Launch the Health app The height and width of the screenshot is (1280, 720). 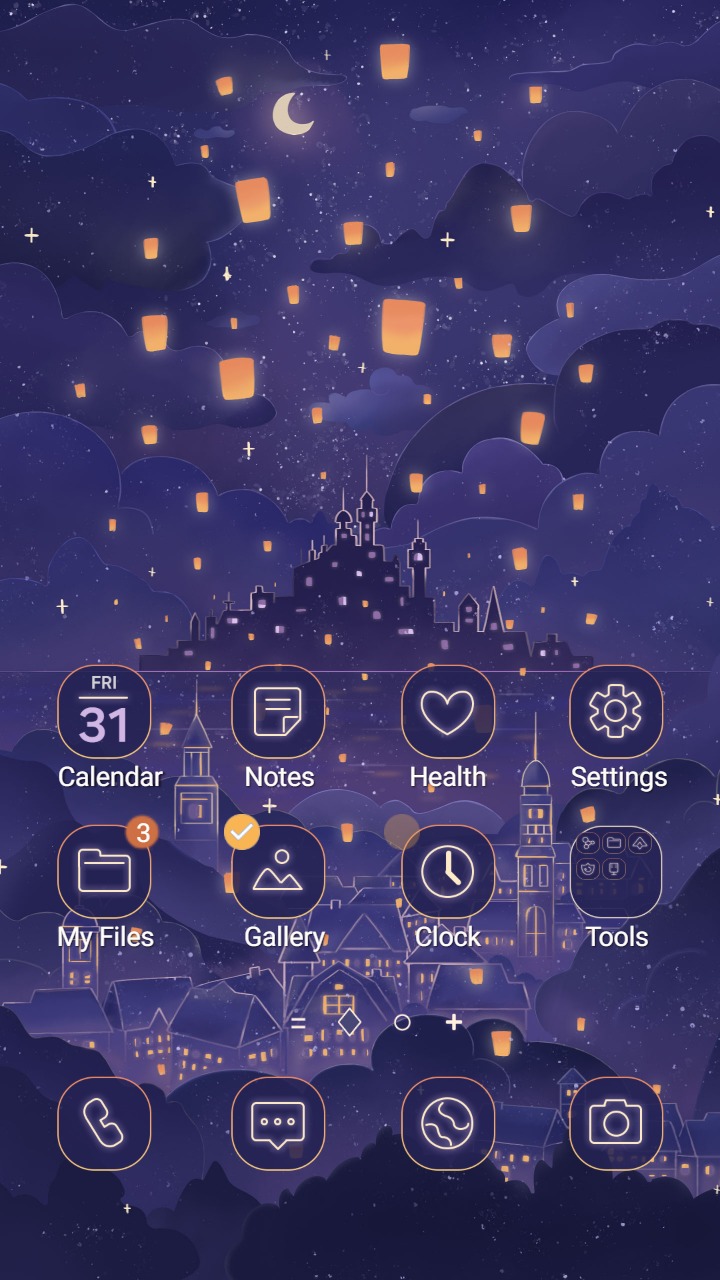[448, 711]
